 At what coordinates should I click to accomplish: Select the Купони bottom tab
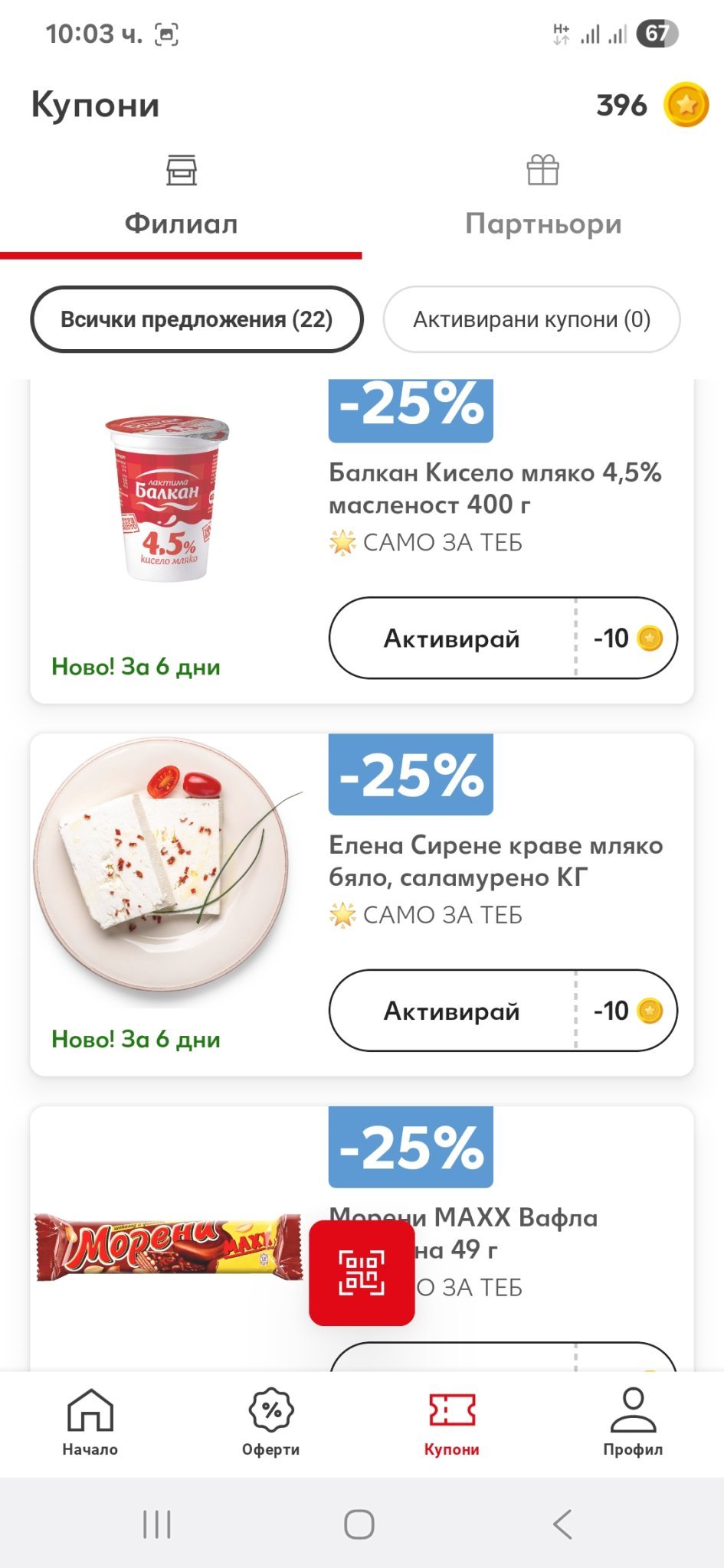(452, 1422)
